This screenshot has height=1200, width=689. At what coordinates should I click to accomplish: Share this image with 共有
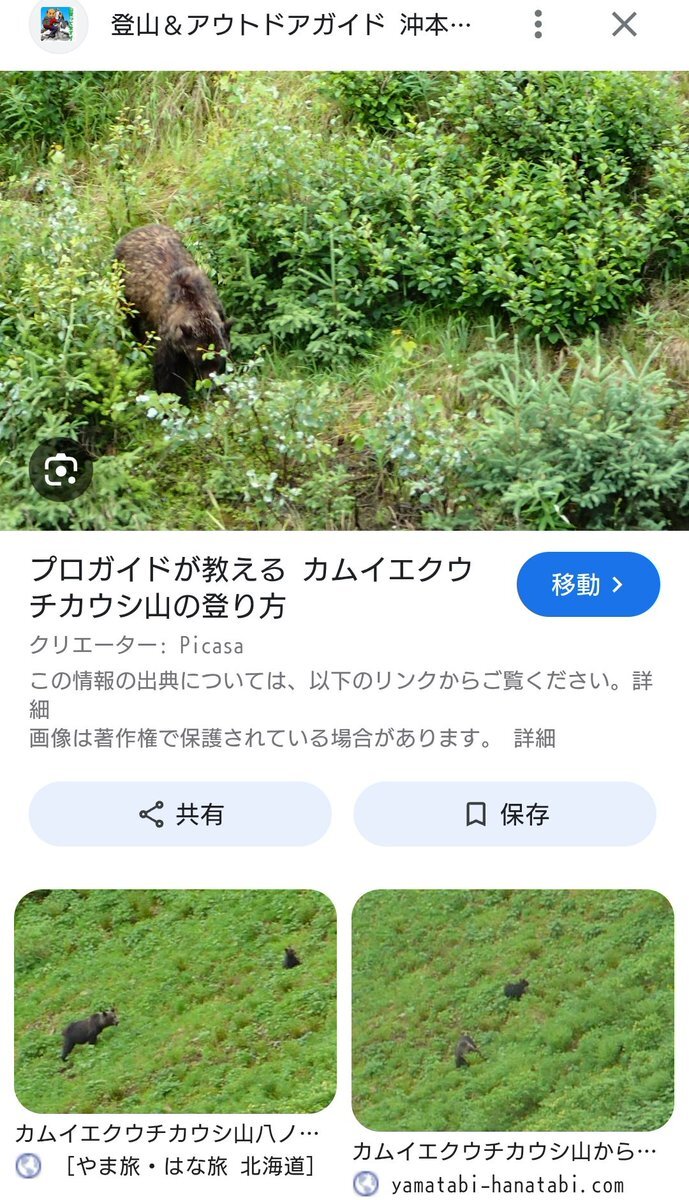(180, 814)
